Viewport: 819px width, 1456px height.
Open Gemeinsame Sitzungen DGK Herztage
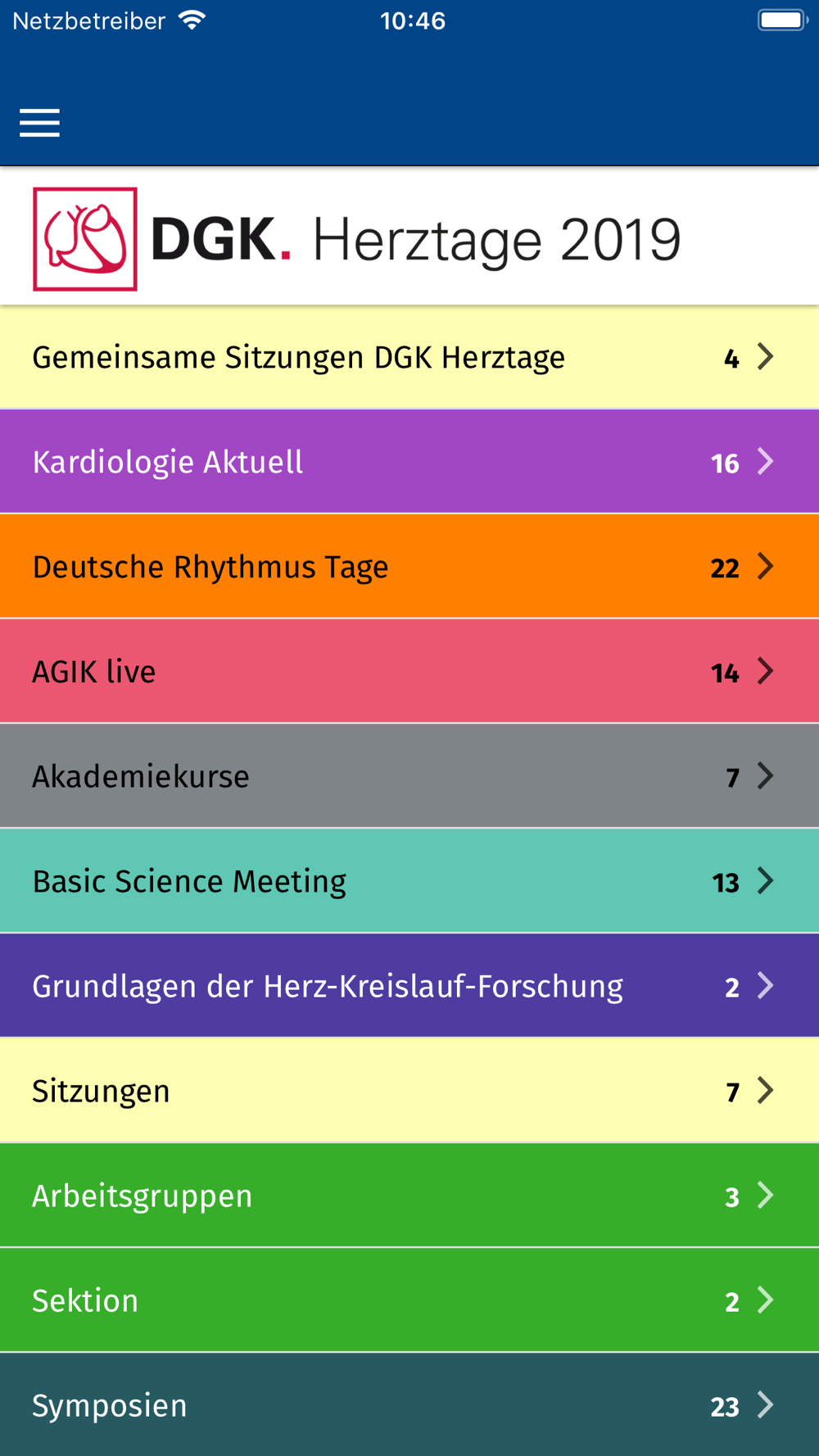(409, 357)
